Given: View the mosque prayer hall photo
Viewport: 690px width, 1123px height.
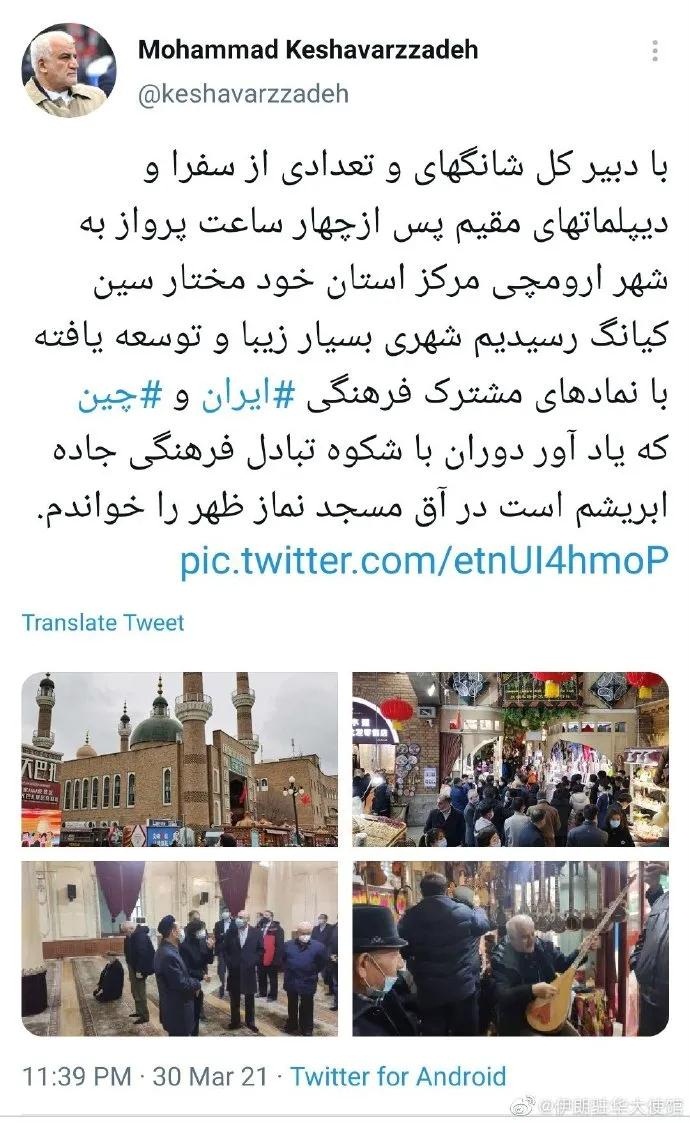Looking at the screenshot, I should (180, 947).
